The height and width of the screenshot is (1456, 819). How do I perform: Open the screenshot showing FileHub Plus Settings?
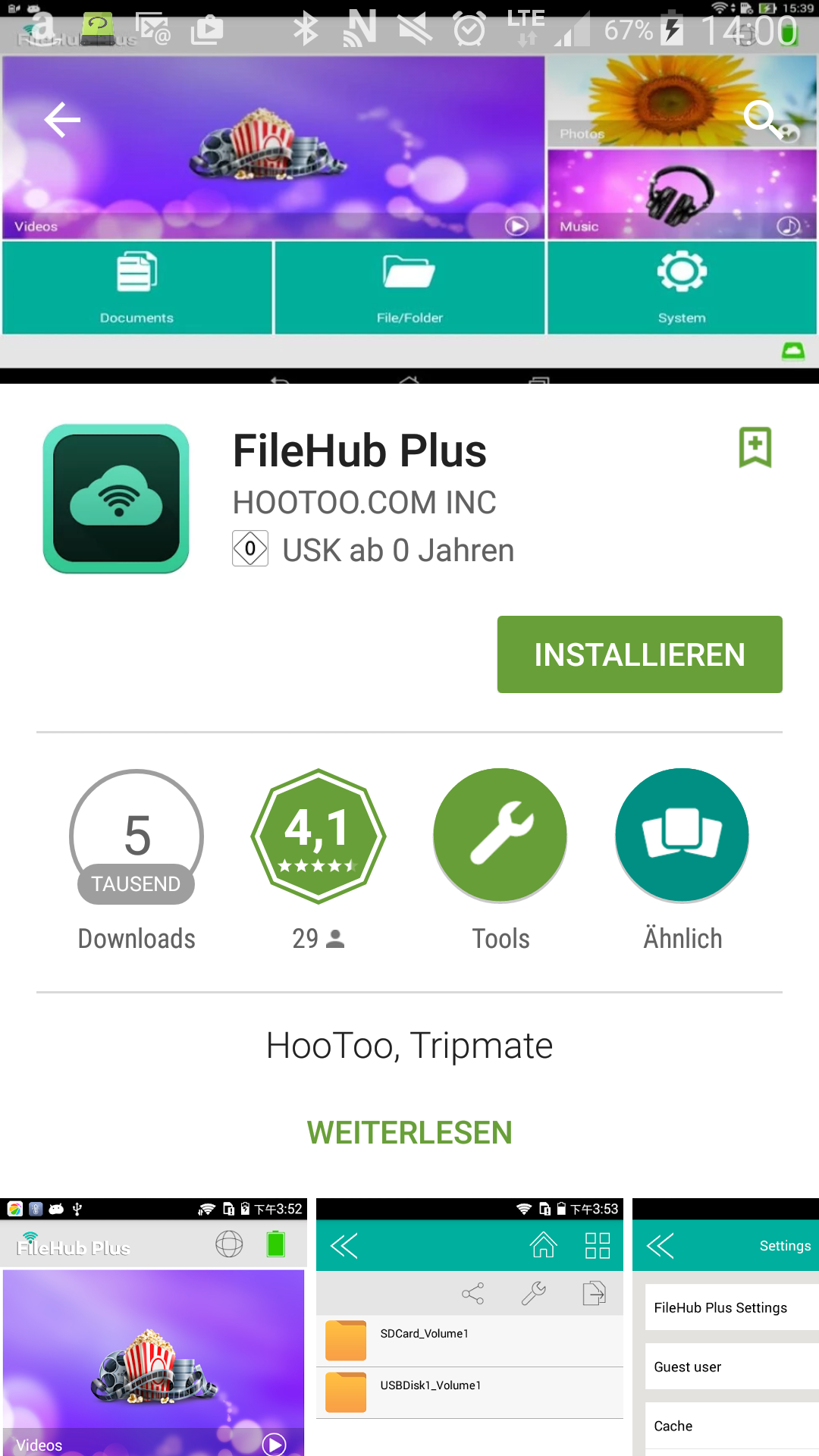726,1327
